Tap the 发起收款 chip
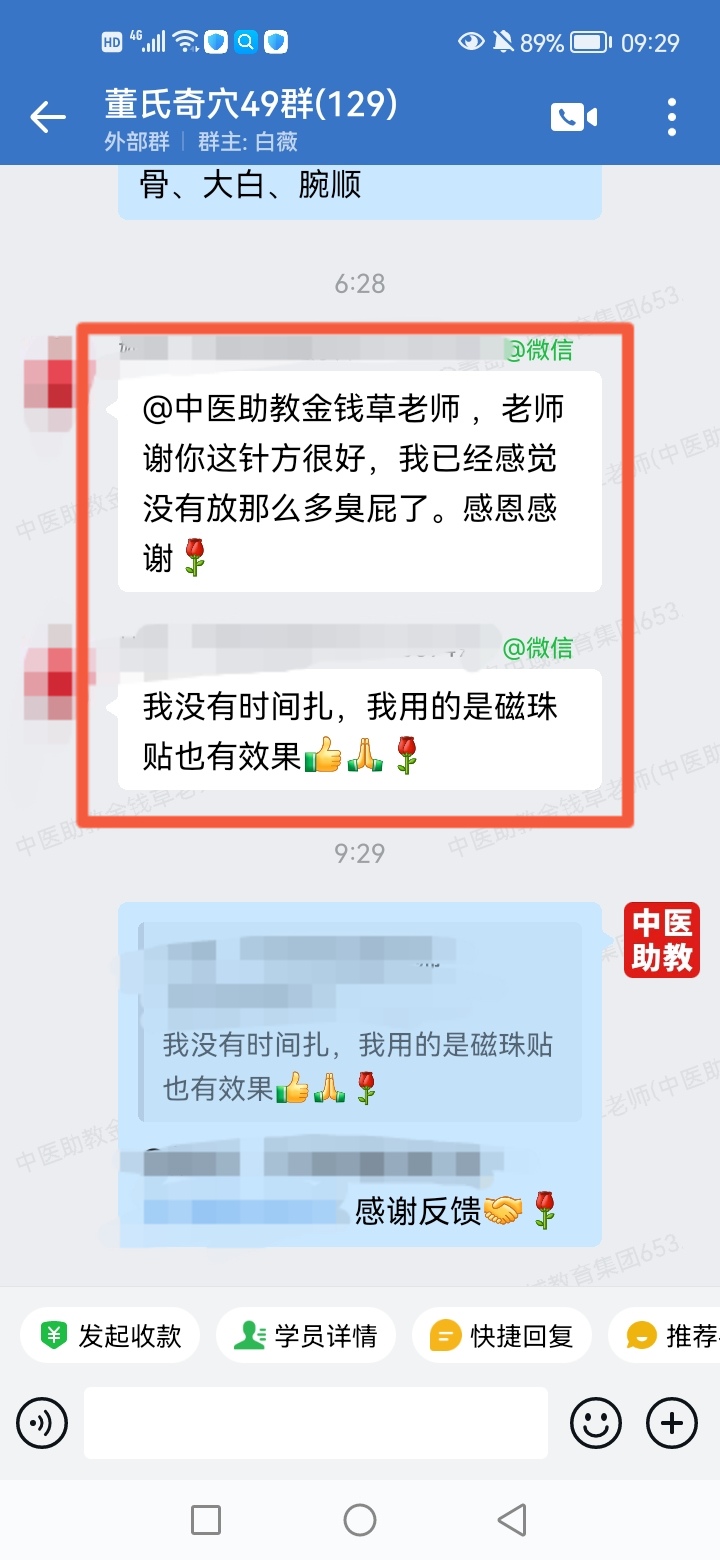This screenshot has width=720, height=1560. [110, 1335]
